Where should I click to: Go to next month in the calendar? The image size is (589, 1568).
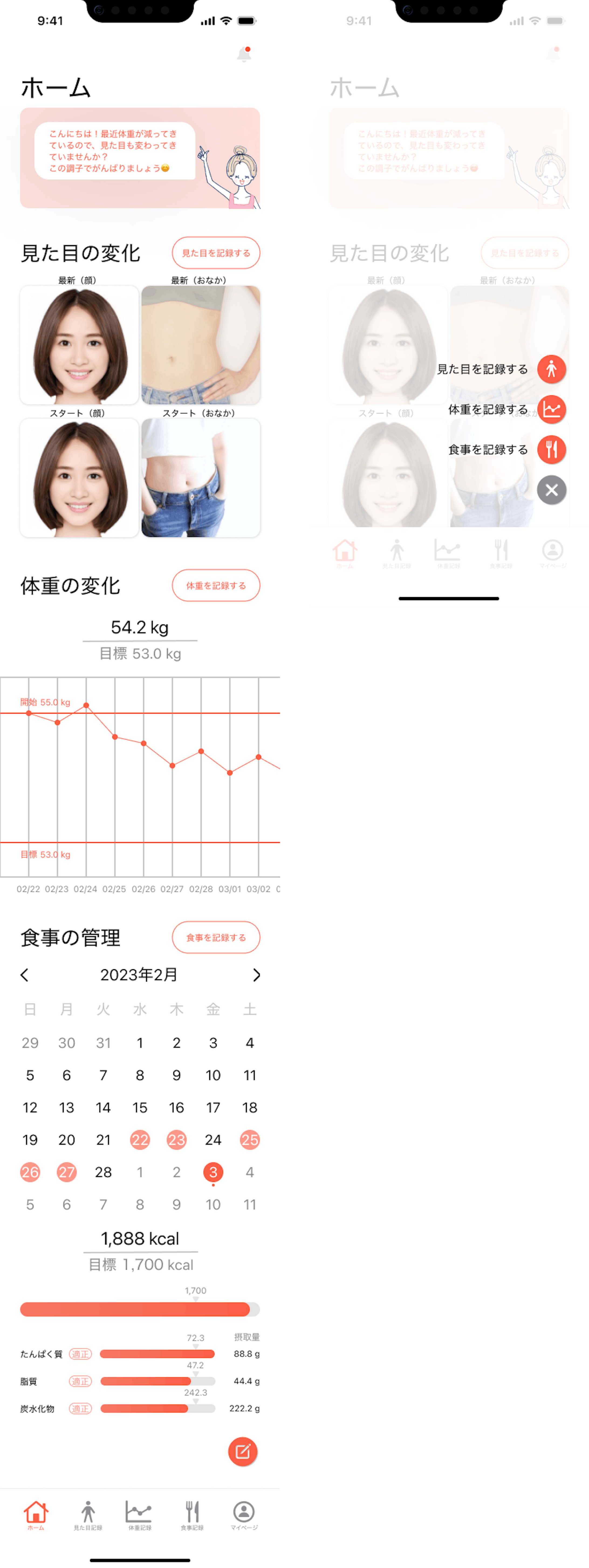click(256, 974)
